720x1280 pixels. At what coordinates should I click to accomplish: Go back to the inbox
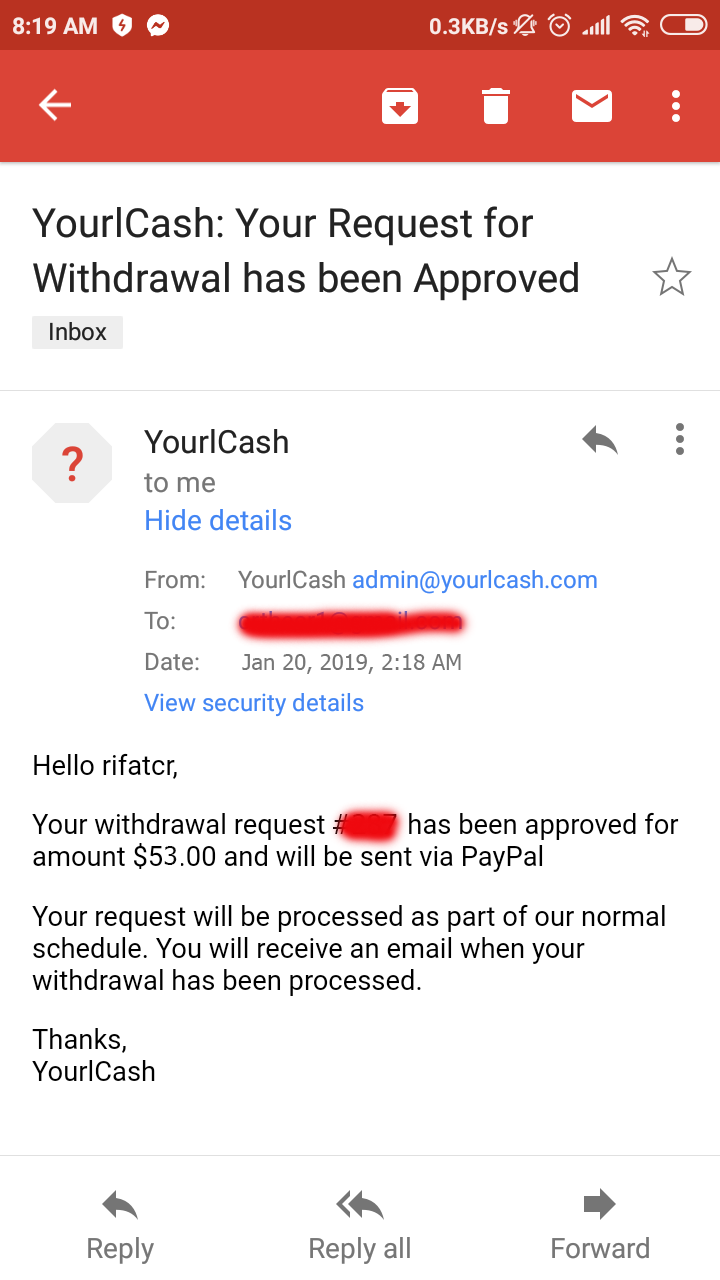click(55, 105)
